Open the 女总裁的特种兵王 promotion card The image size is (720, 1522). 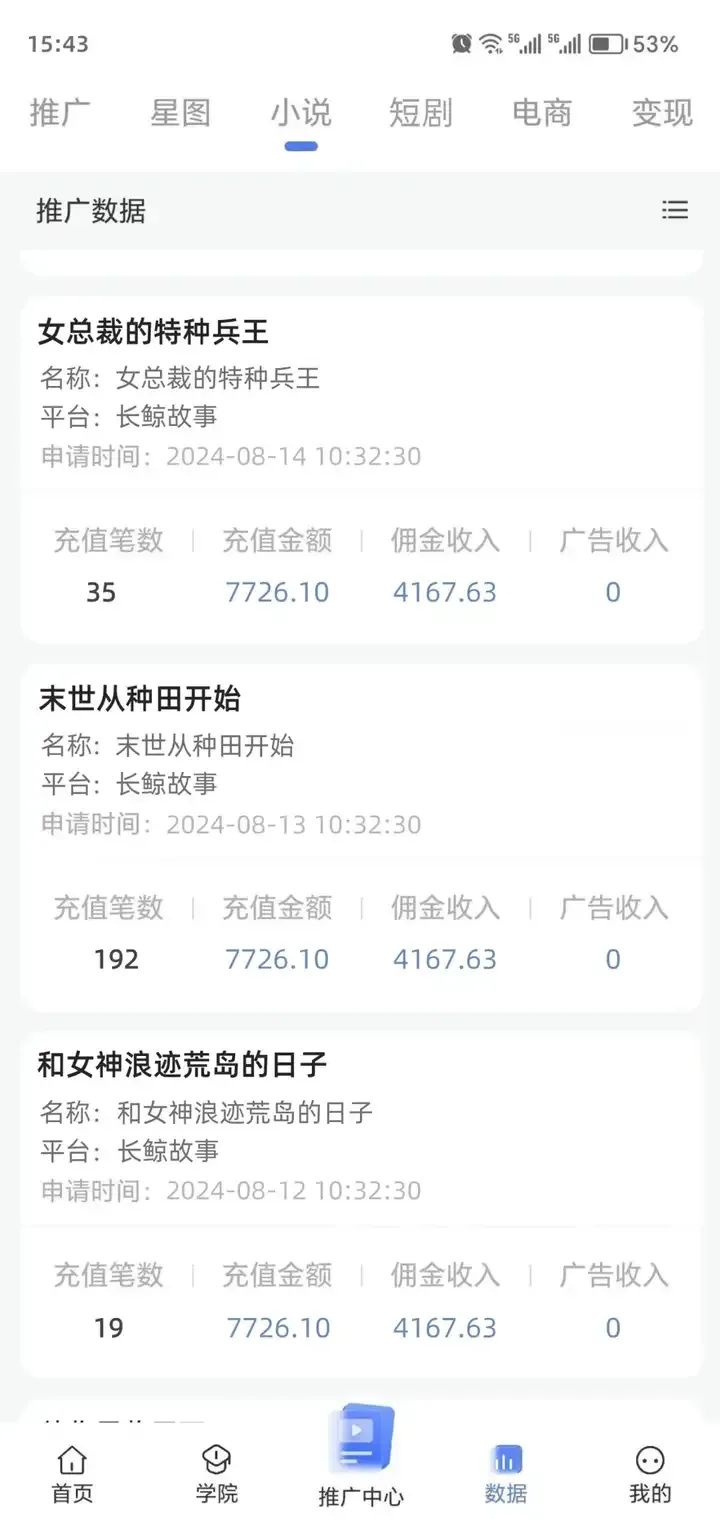tap(361, 469)
